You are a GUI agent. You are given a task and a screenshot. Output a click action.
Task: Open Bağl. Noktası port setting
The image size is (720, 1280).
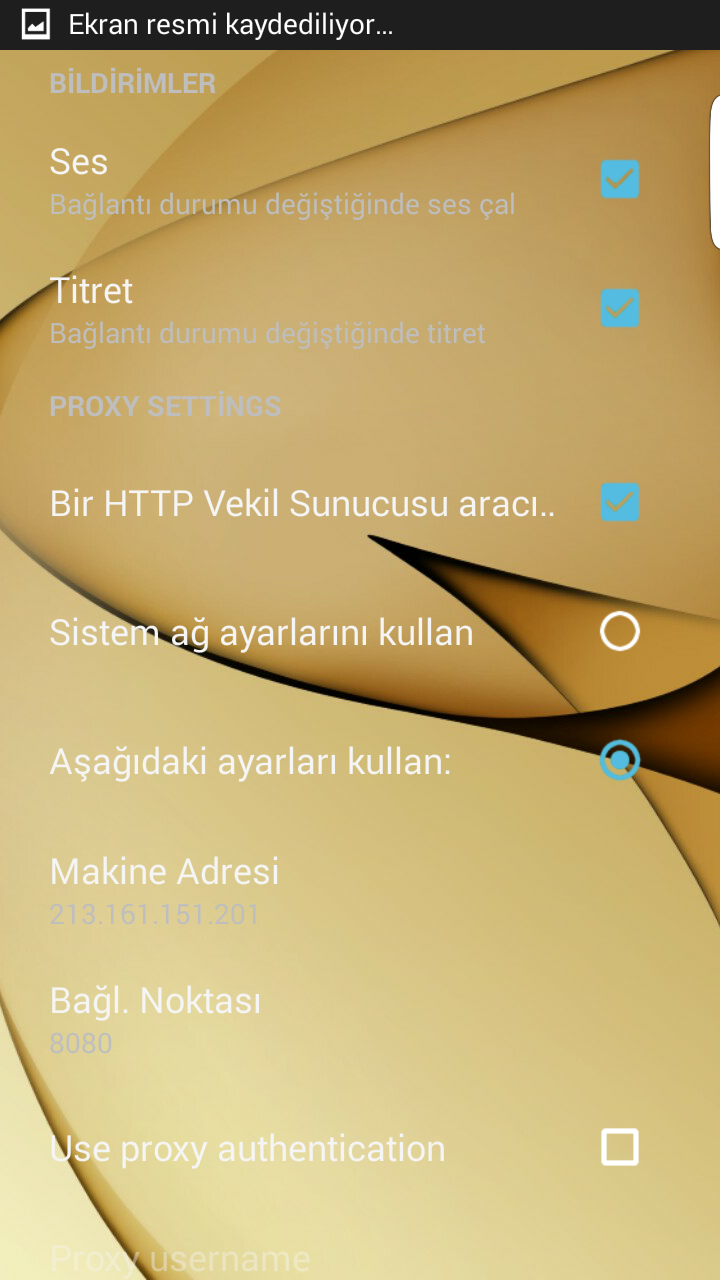pos(155,1018)
